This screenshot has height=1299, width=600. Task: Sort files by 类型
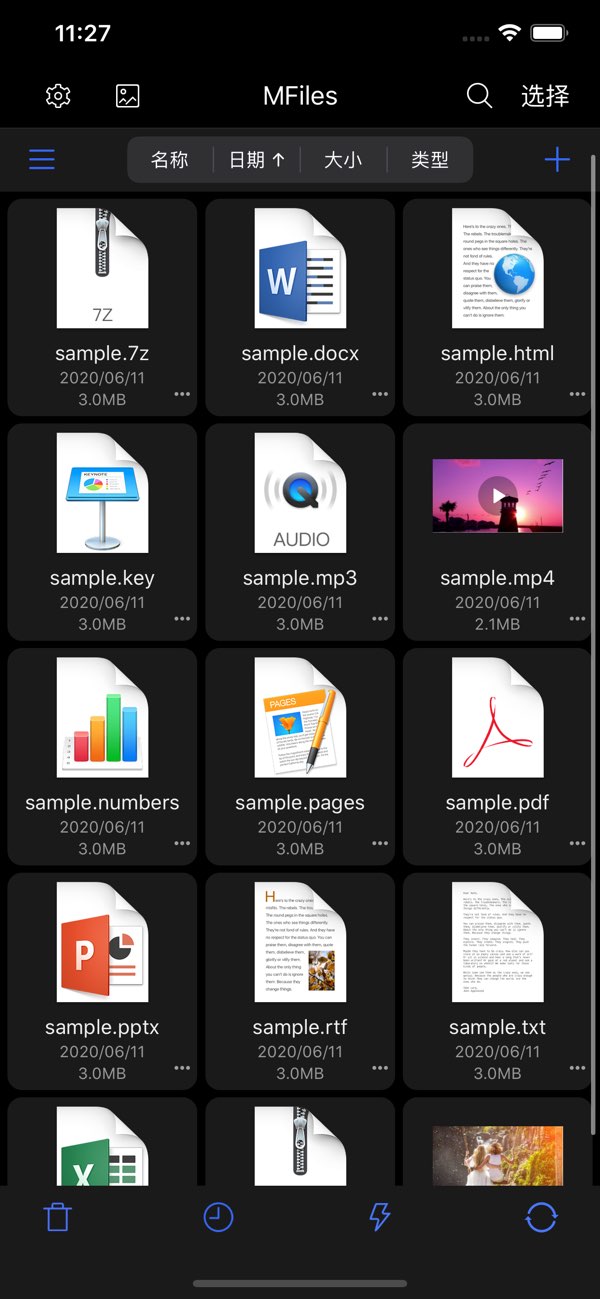(x=430, y=160)
